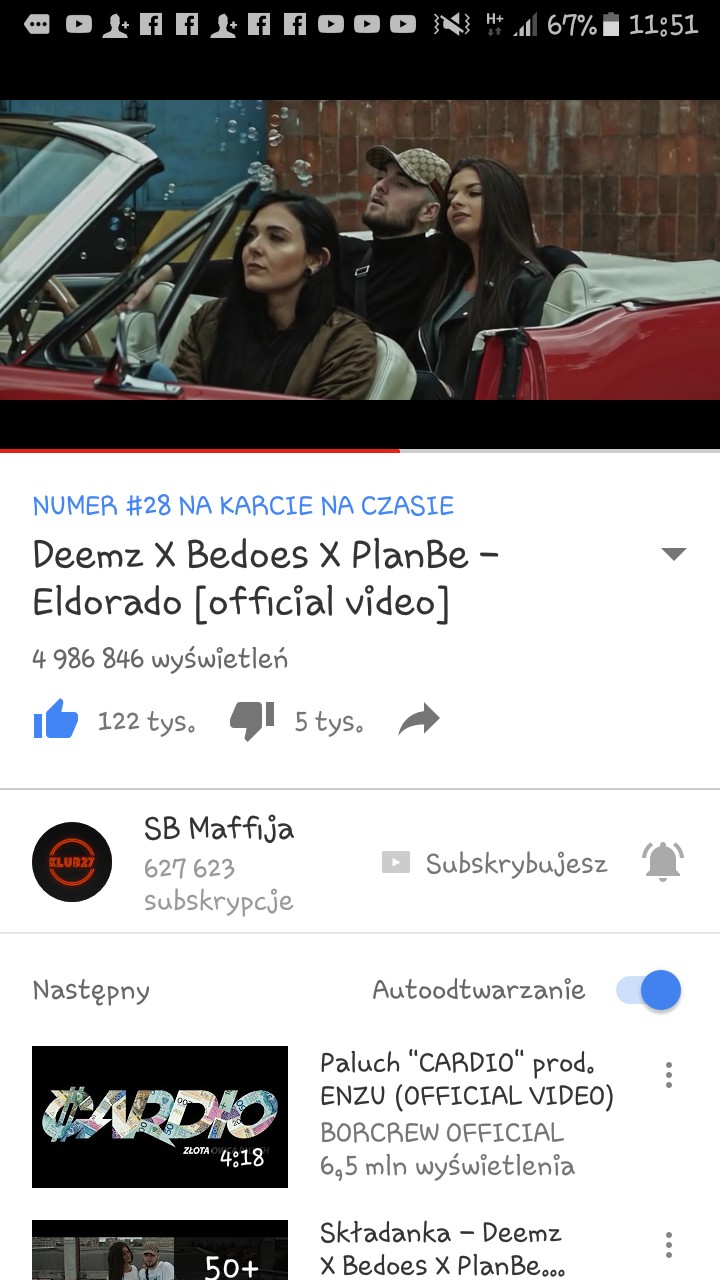Like the Eldorado video
This screenshot has width=720, height=1280.
[x=56, y=721]
